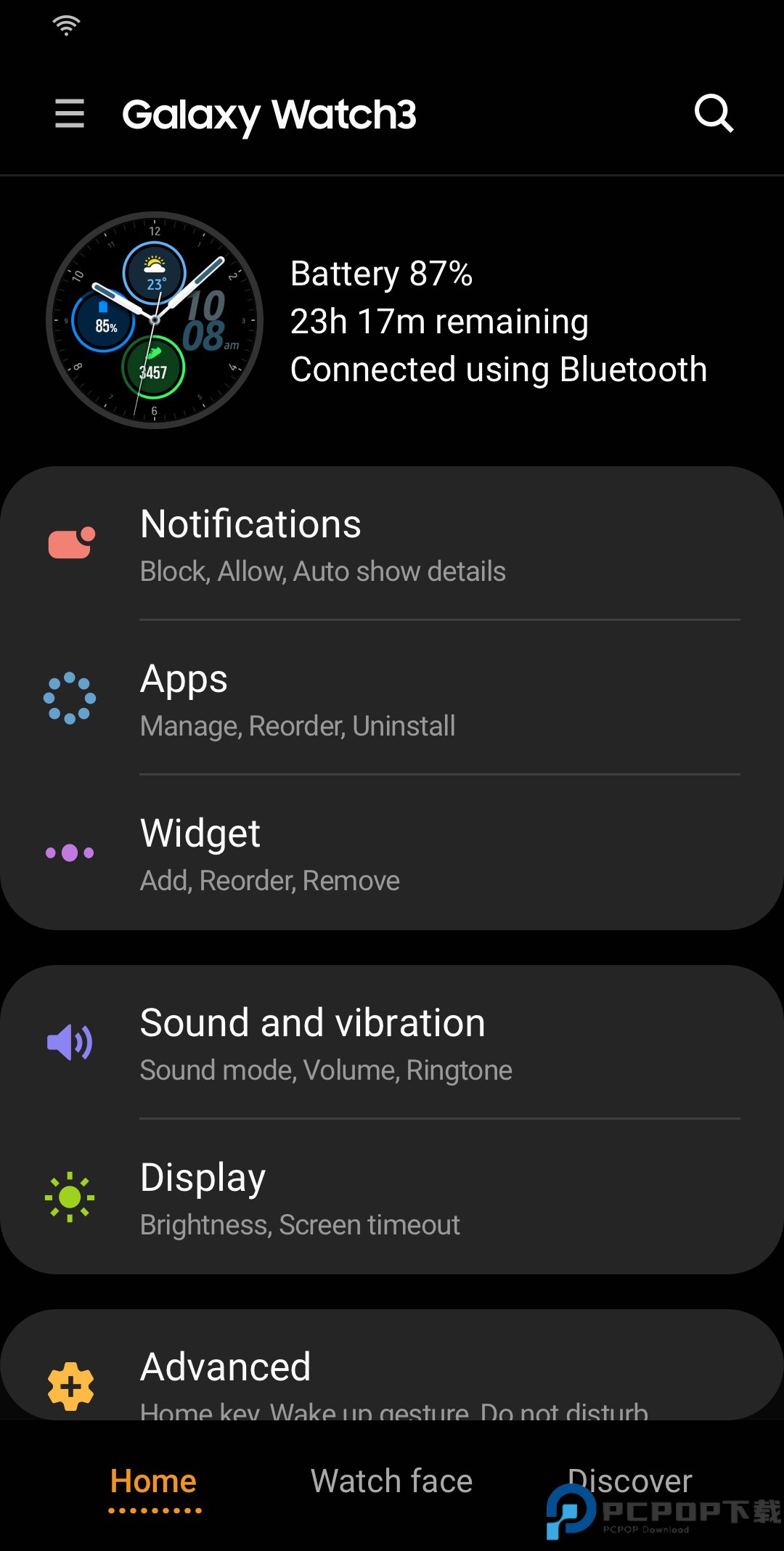Image resolution: width=784 pixels, height=1551 pixels.
Task: Select the Display settings row
Action: tap(392, 1197)
